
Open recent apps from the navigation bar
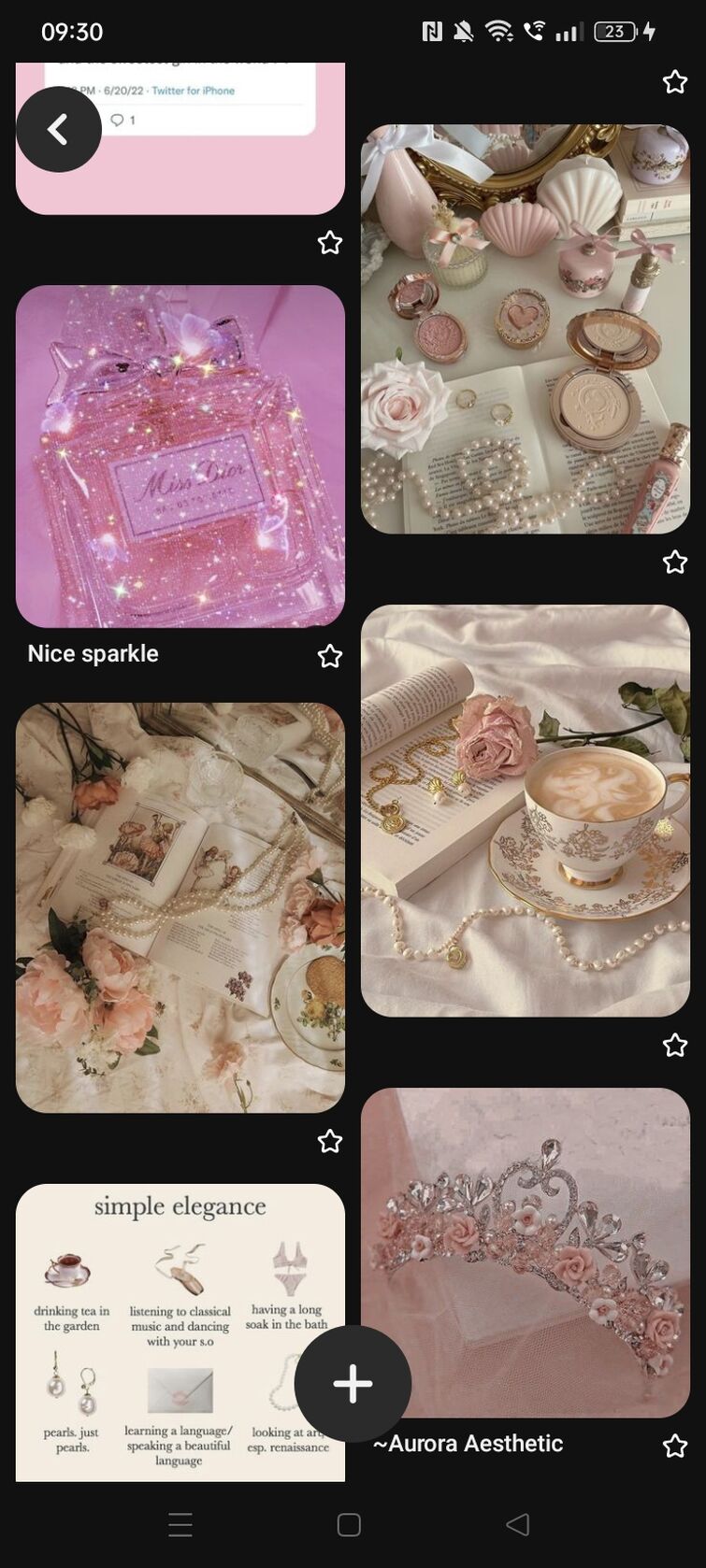point(180,1524)
